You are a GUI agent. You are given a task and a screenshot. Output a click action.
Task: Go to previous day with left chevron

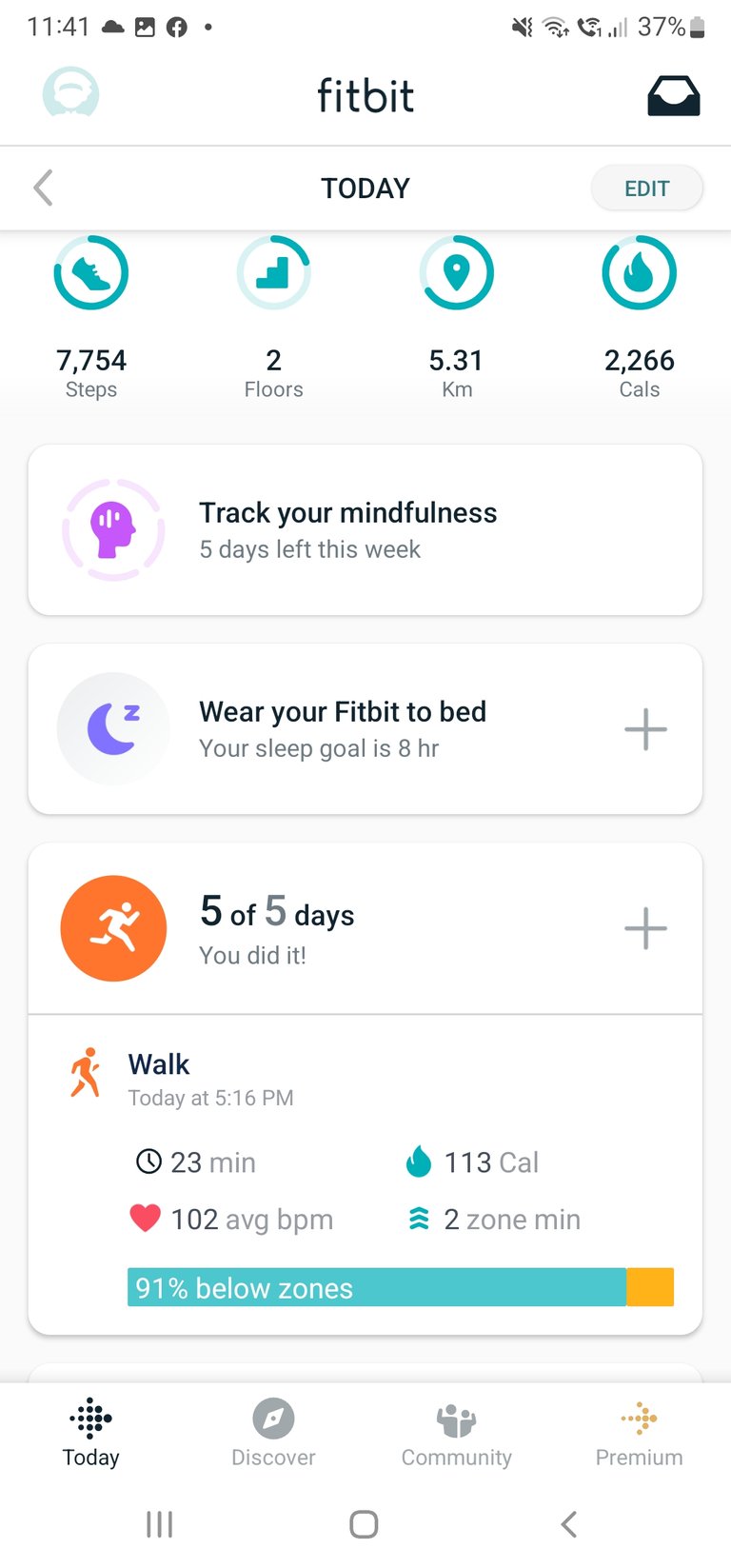(43, 188)
